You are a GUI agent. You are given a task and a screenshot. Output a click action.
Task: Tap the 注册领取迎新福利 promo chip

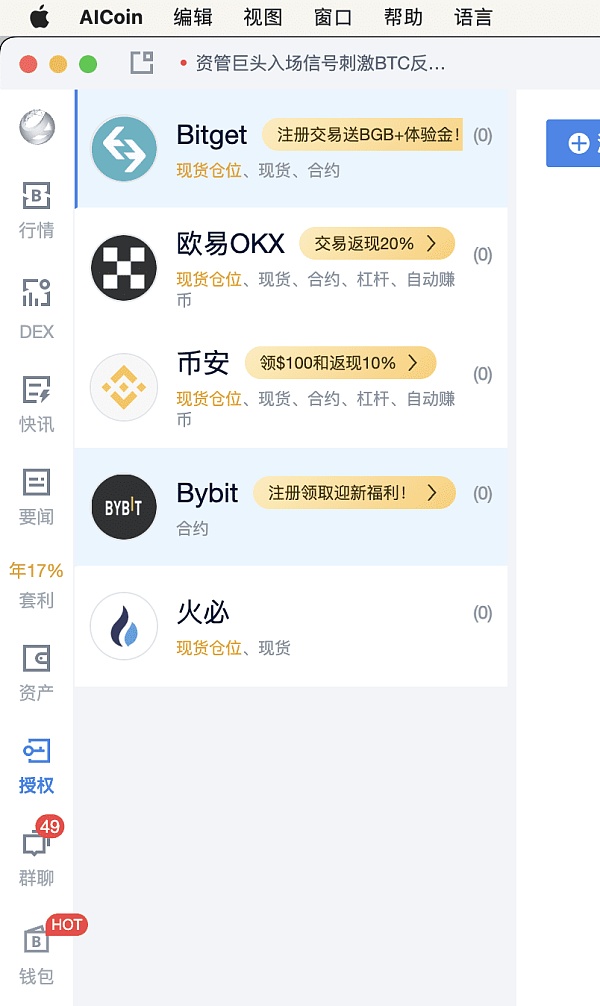(x=354, y=493)
